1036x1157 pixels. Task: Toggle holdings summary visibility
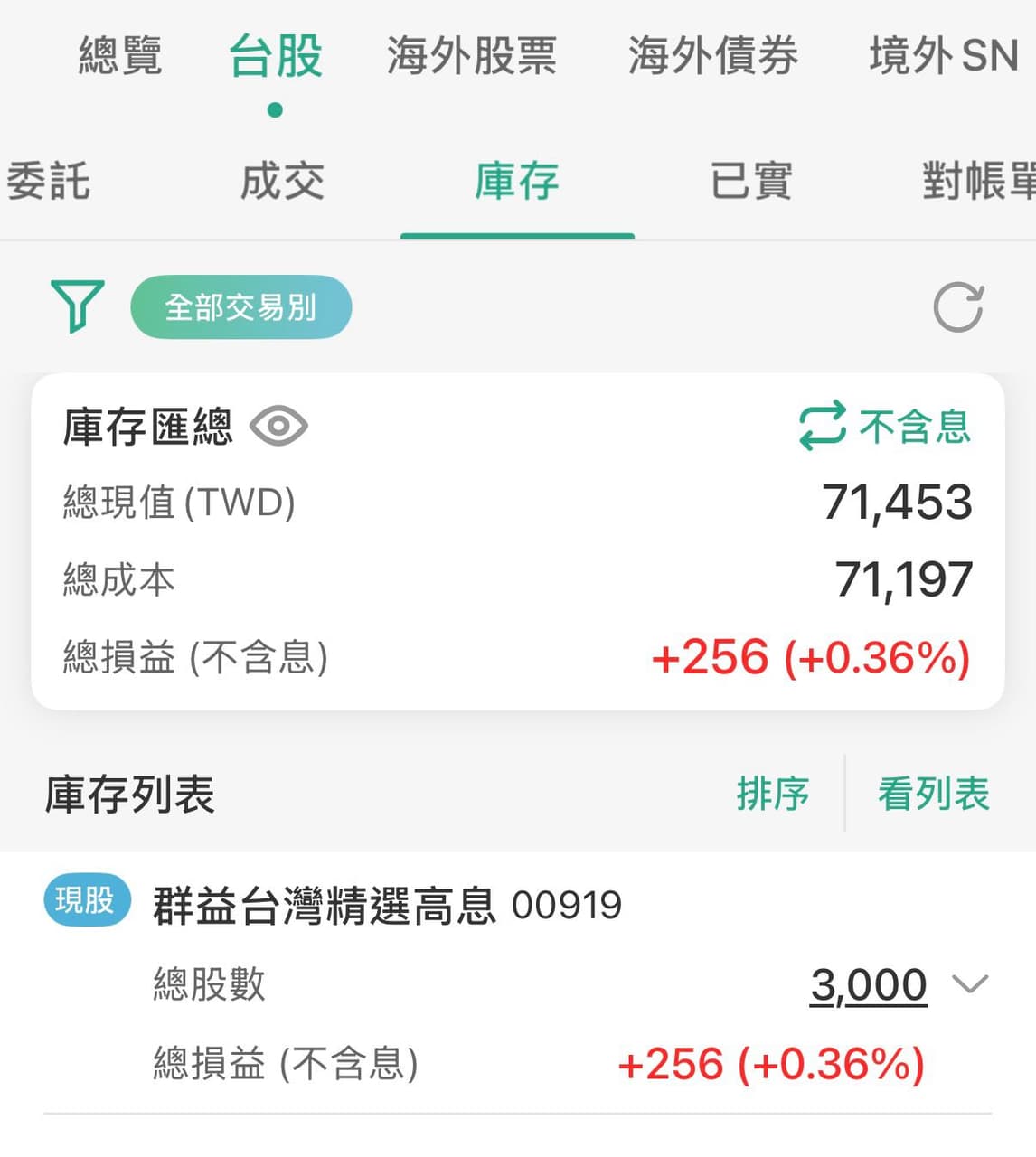click(279, 426)
